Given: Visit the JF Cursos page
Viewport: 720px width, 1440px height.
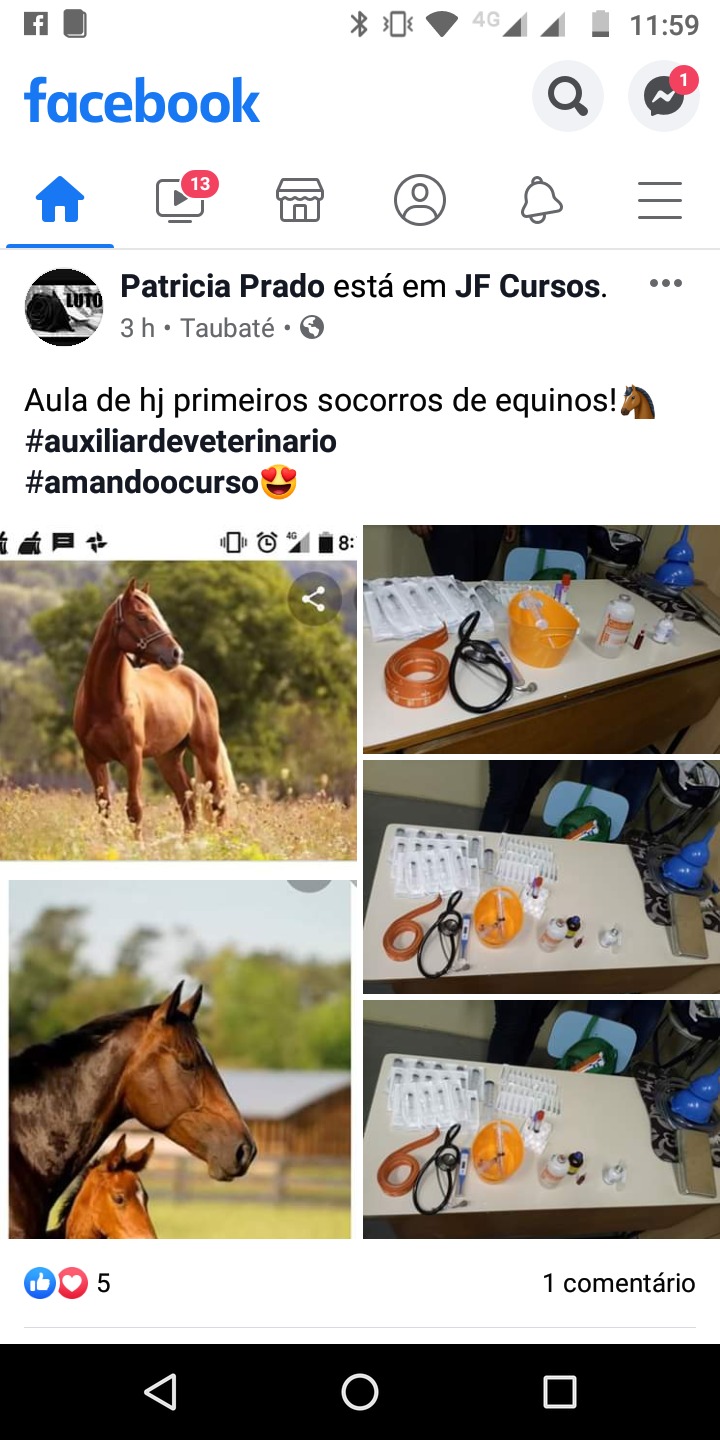Looking at the screenshot, I should point(527,287).
